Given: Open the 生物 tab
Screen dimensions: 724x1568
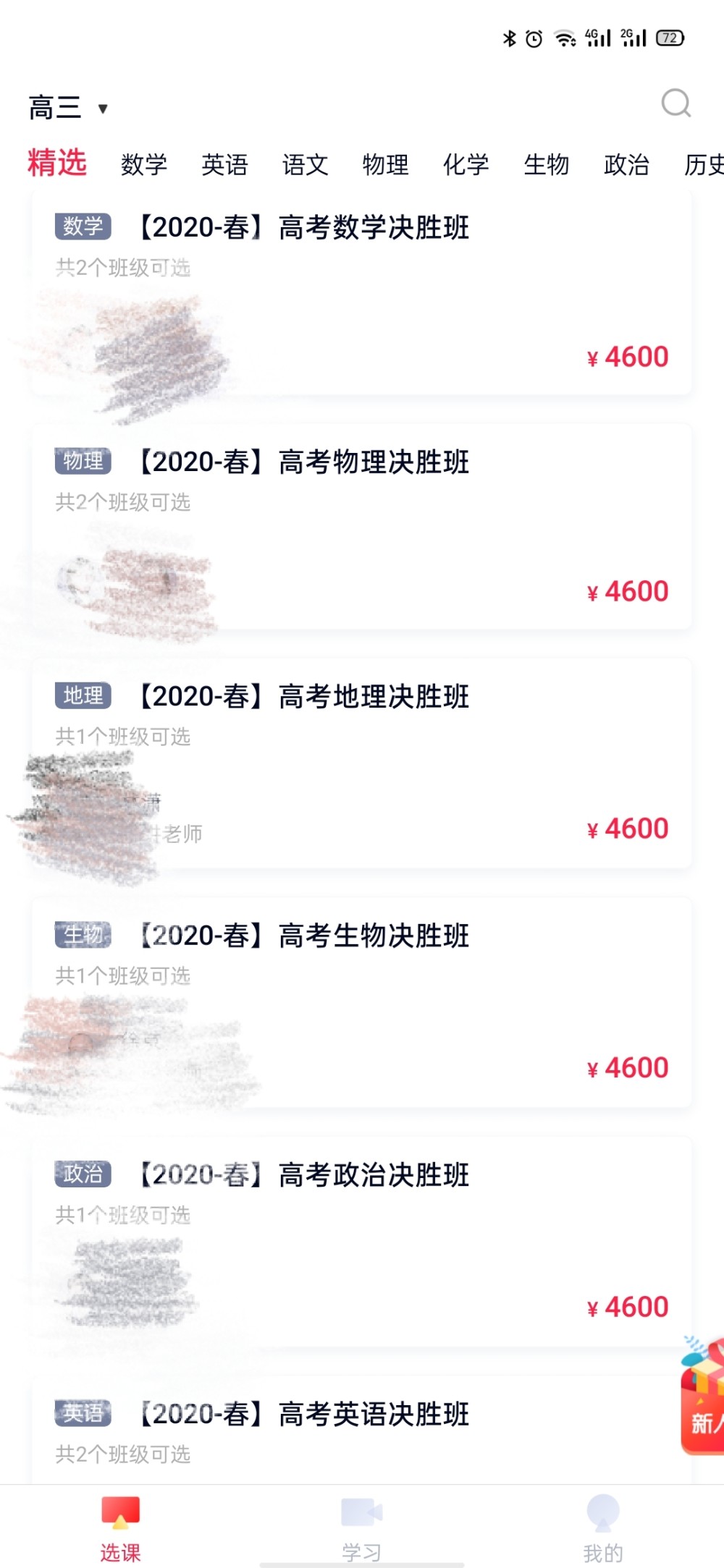Looking at the screenshot, I should point(547,165).
